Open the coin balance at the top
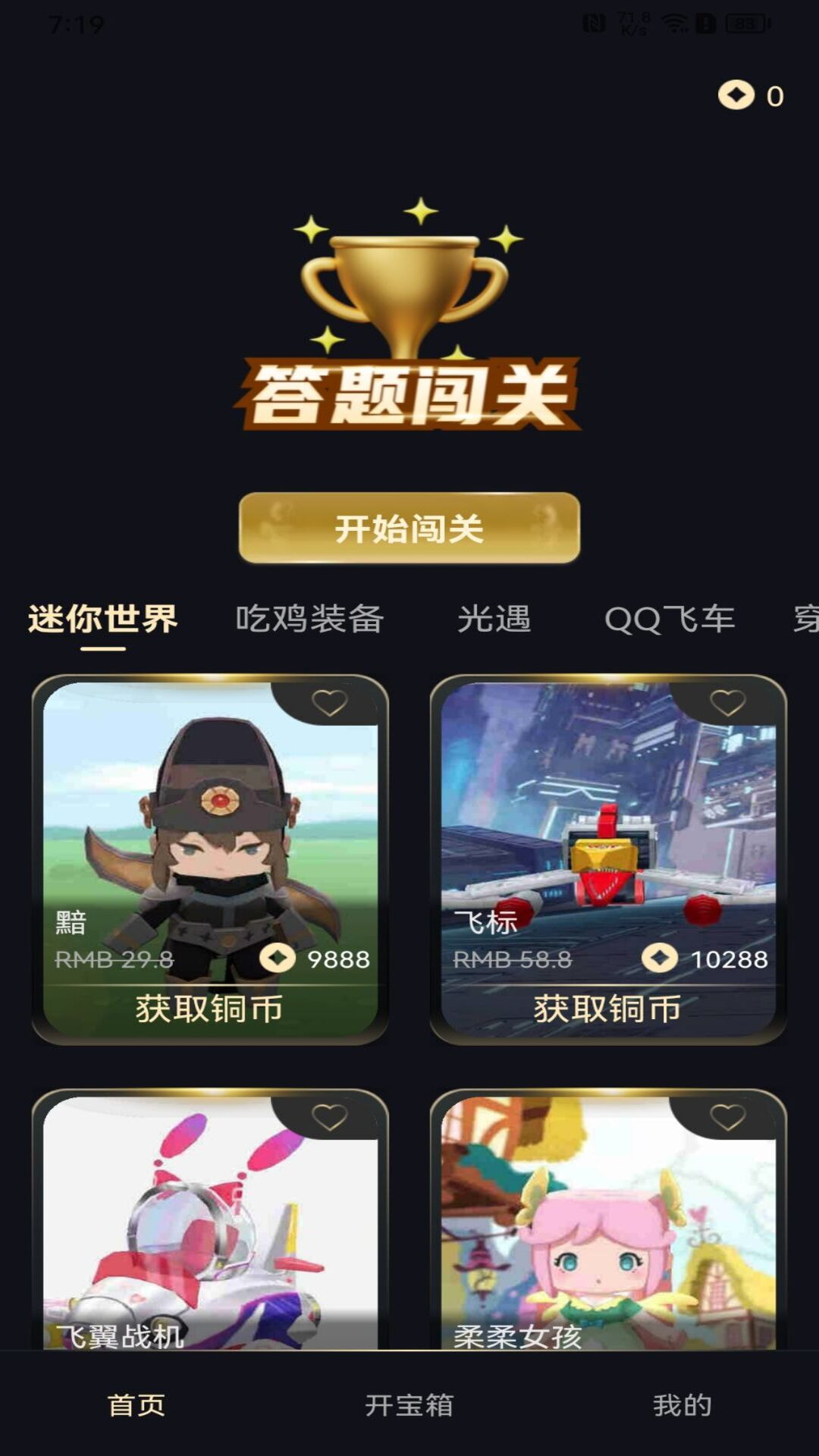This screenshot has width=819, height=1456. coord(751,96)
